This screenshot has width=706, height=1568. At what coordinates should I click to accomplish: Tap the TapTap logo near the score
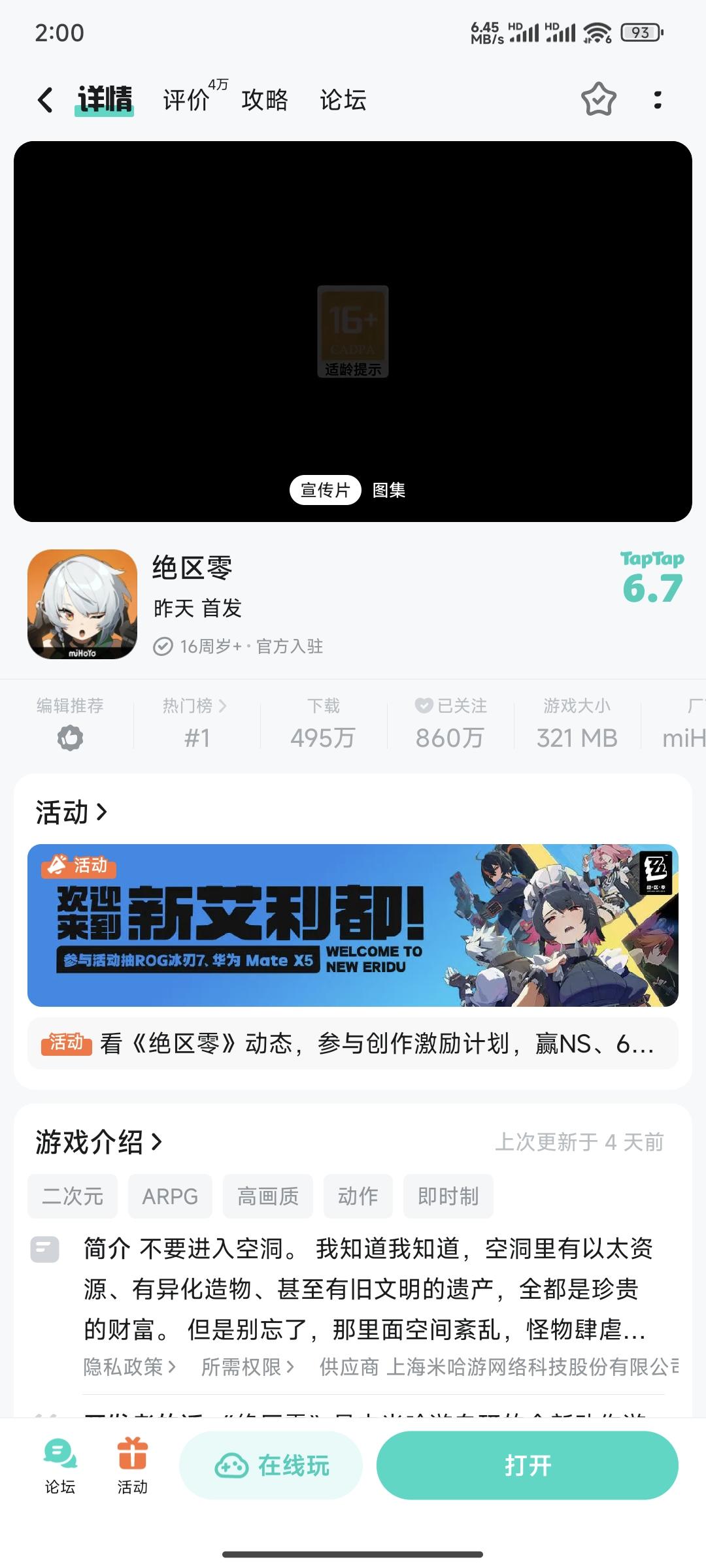652,560
